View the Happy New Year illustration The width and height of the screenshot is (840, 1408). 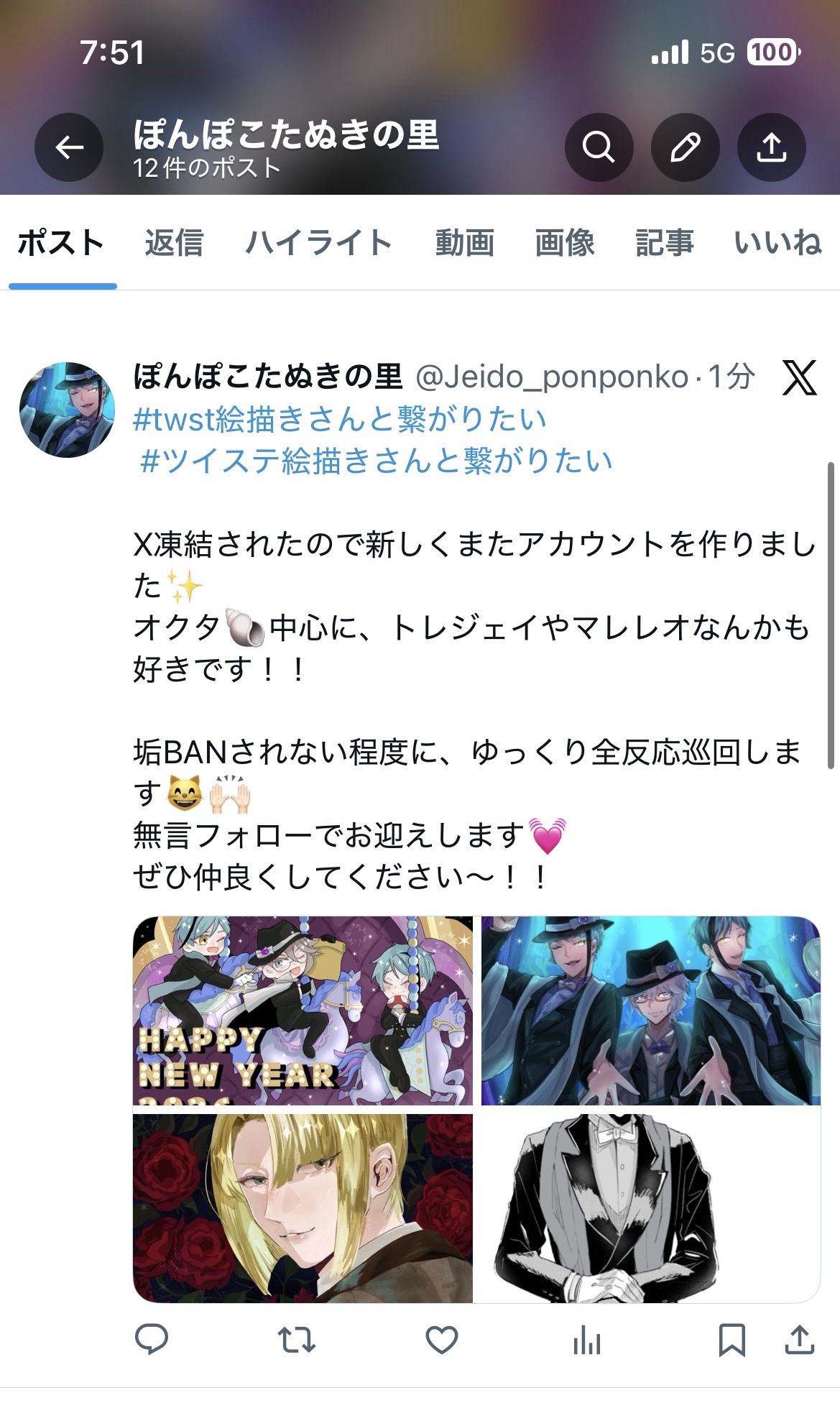303,1010
